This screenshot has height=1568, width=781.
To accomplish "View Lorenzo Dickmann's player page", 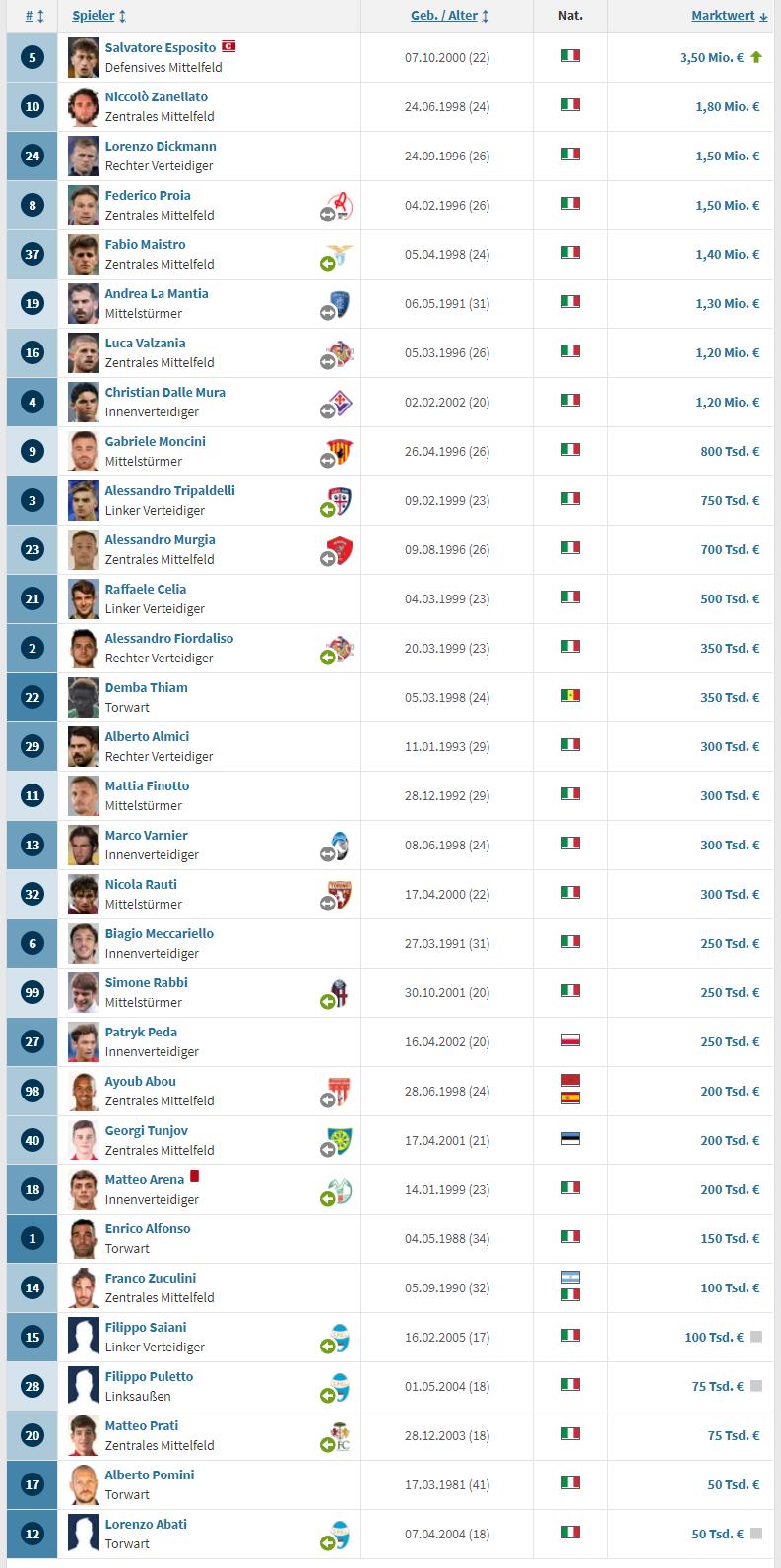I will [161, 146].
